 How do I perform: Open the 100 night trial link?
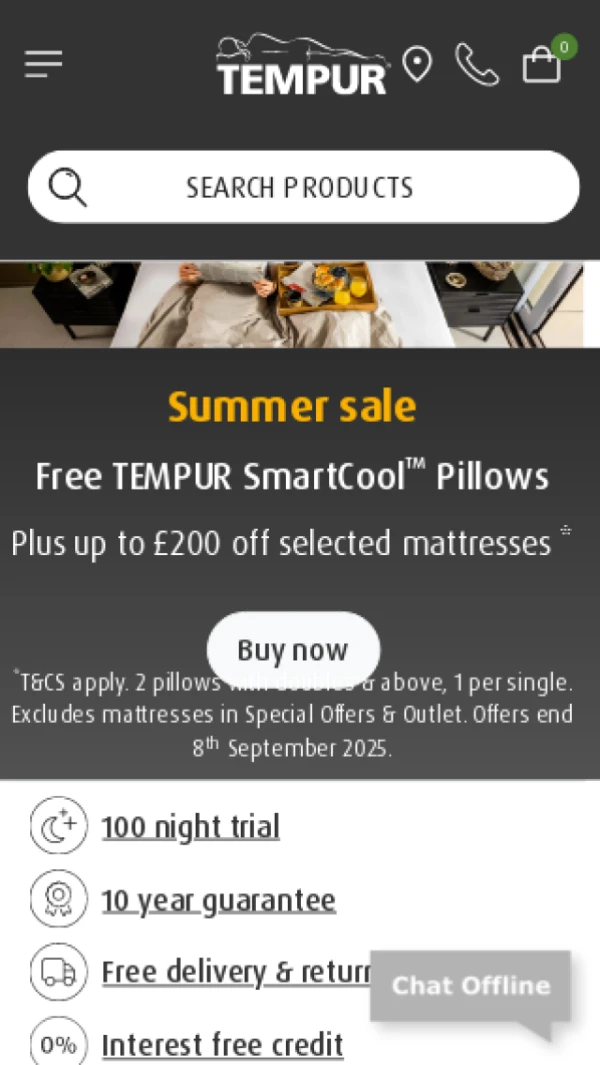tap(190, 827)
